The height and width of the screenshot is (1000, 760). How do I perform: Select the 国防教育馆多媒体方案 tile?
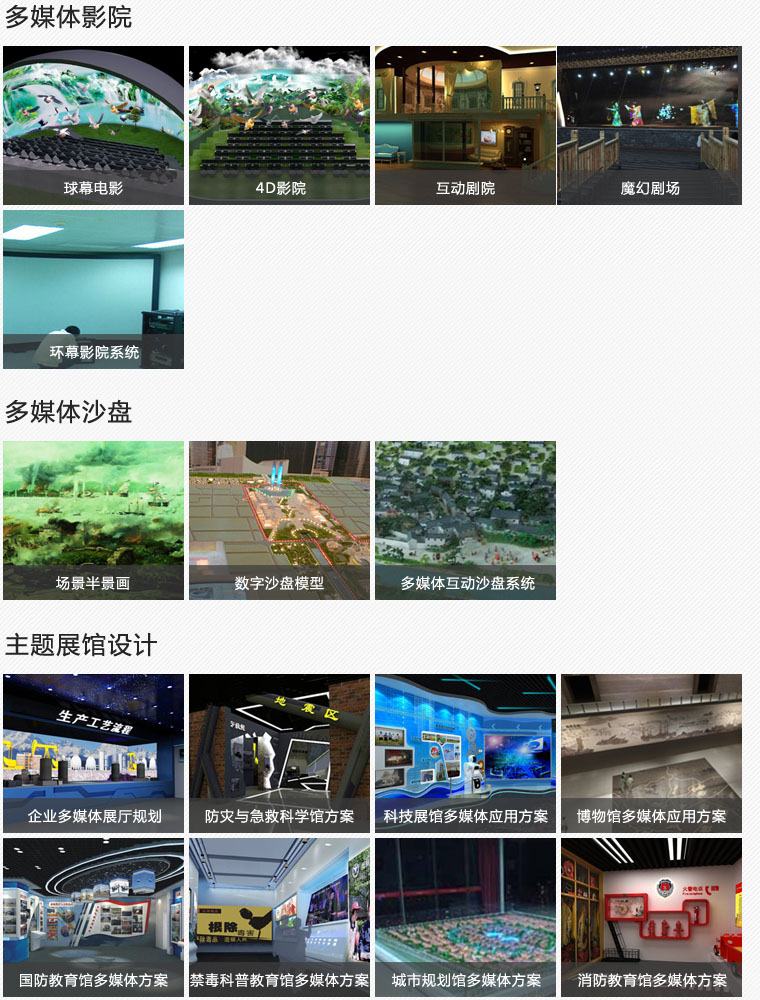click(93, 917)
